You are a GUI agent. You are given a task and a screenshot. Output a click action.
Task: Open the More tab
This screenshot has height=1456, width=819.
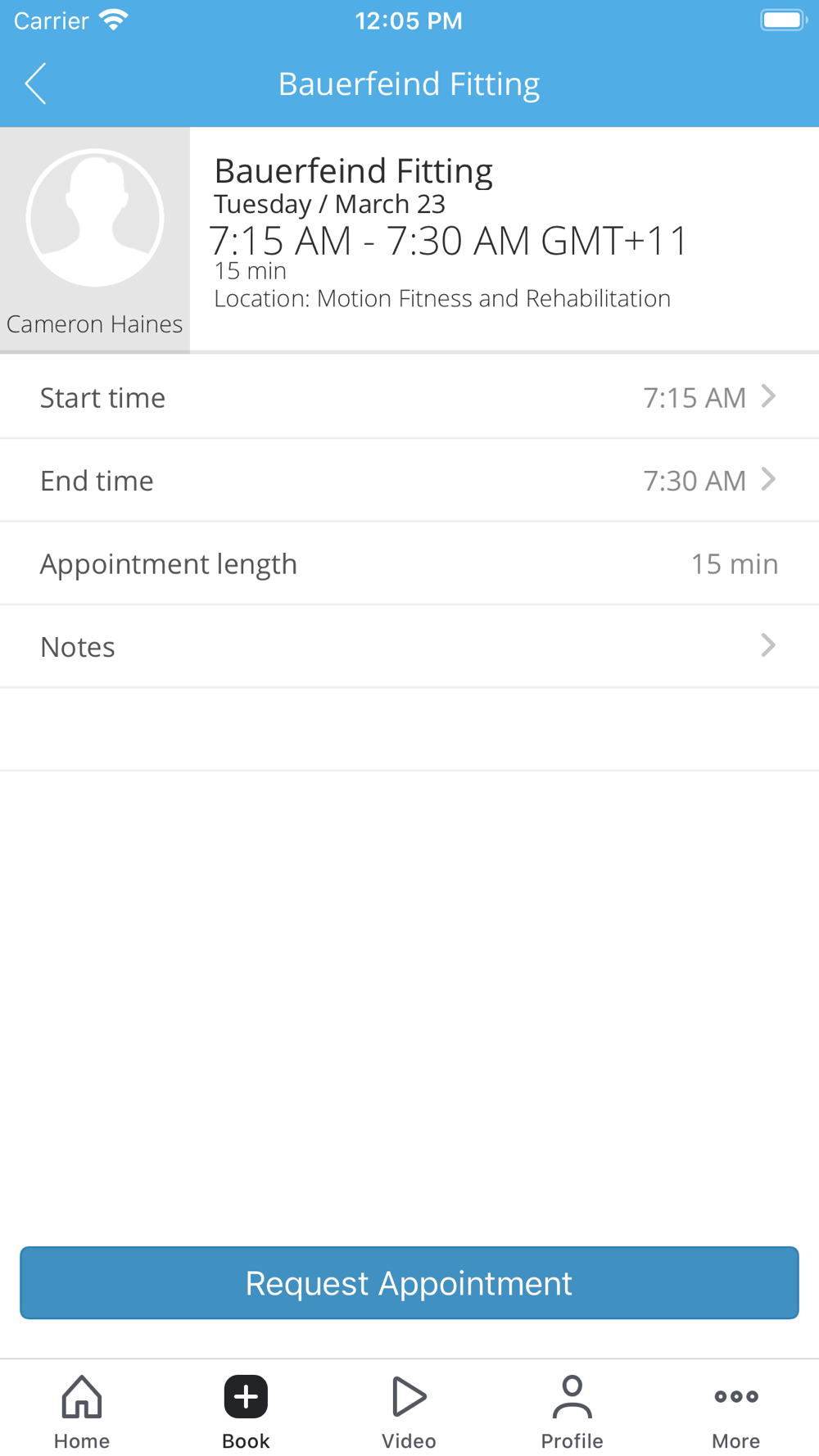(736, 1412)
